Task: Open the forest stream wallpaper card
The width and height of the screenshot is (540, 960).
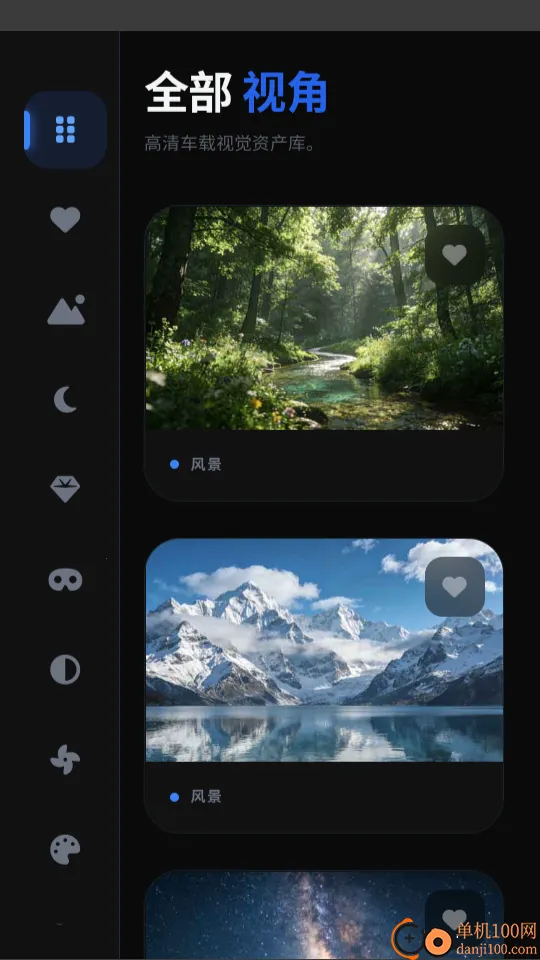Action: pyautogui.click(x=324, y=353)
